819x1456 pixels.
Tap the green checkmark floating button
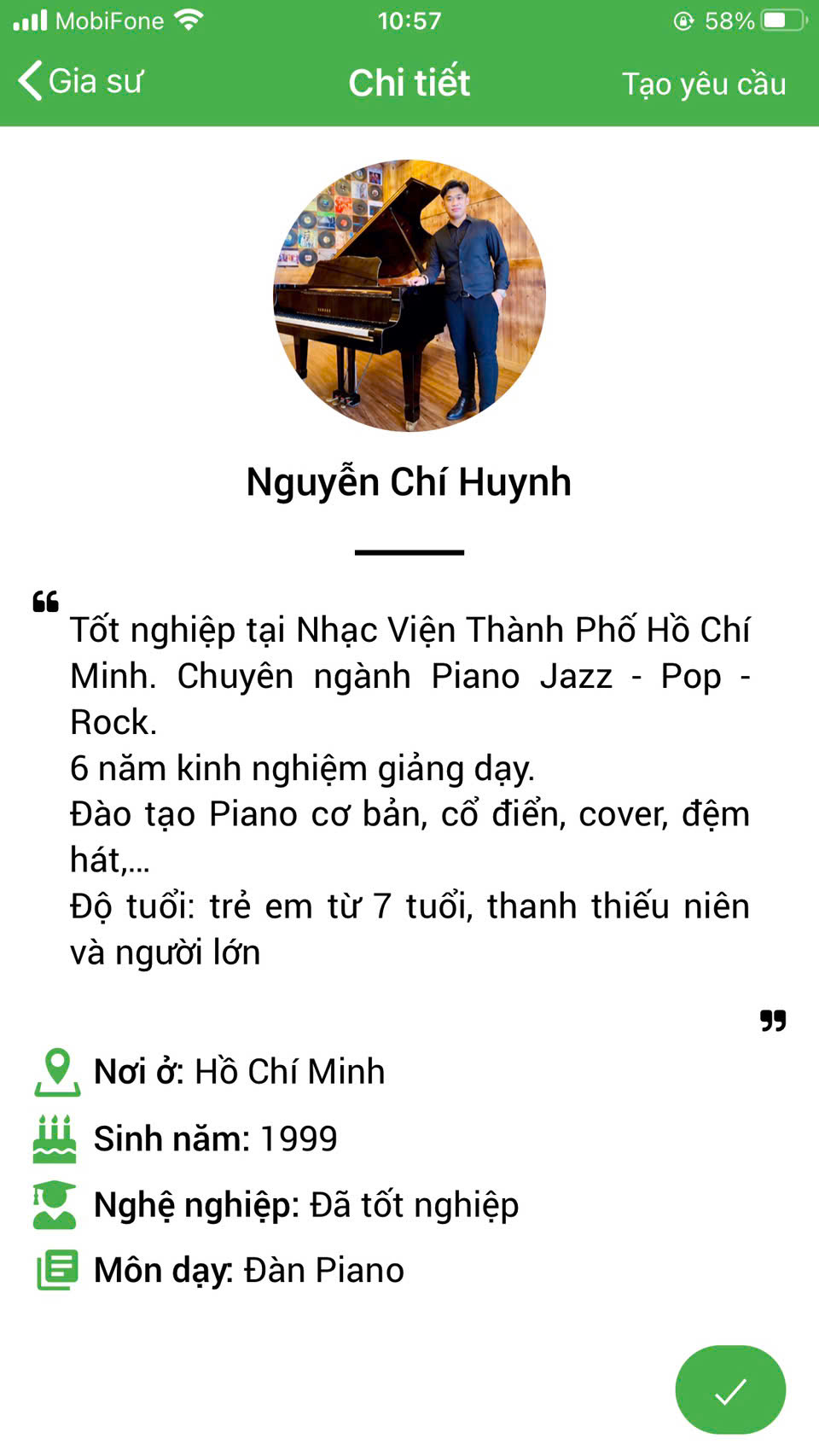click(730, 1389)
